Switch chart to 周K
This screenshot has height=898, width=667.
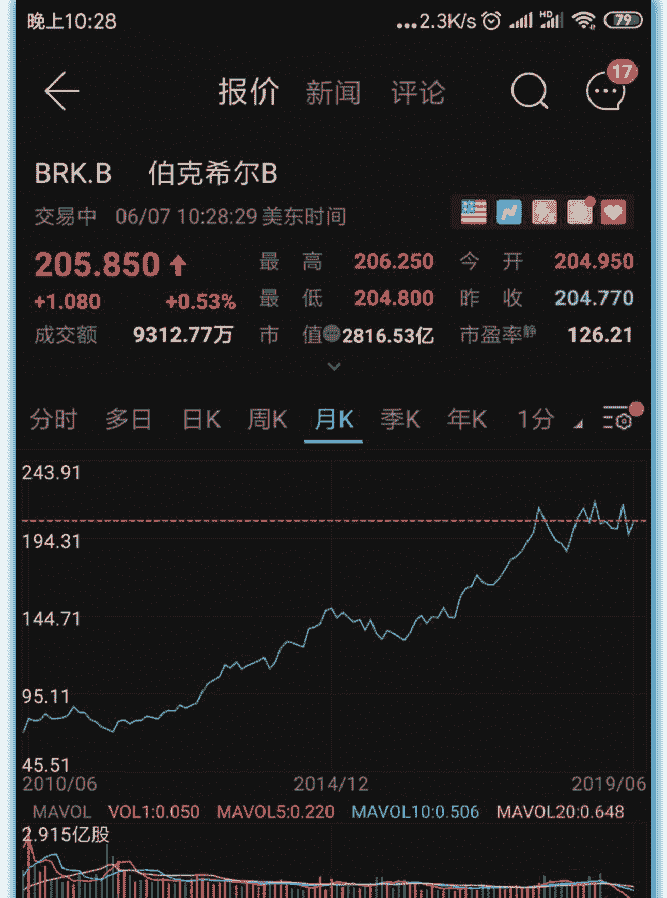coord(267,420)
